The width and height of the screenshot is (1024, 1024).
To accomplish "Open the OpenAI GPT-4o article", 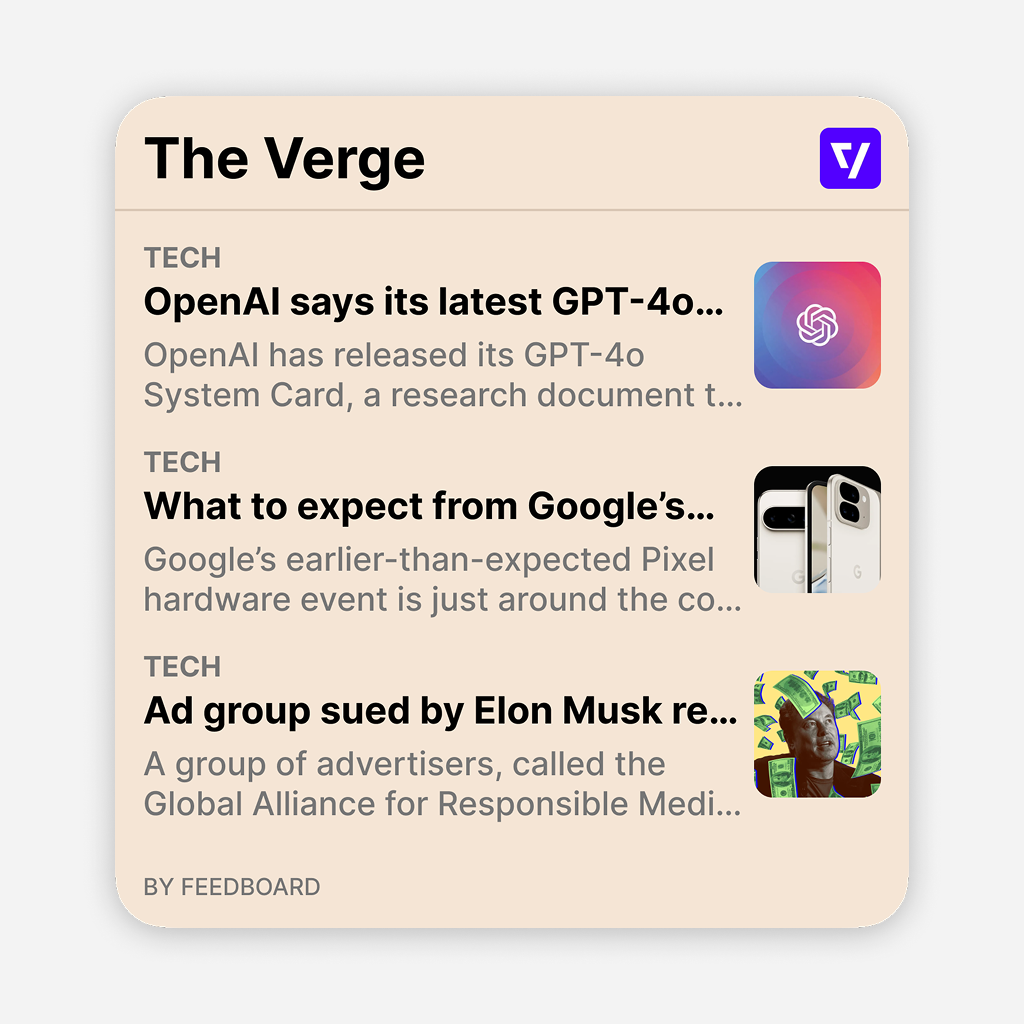I will click(x=432, y=302).
